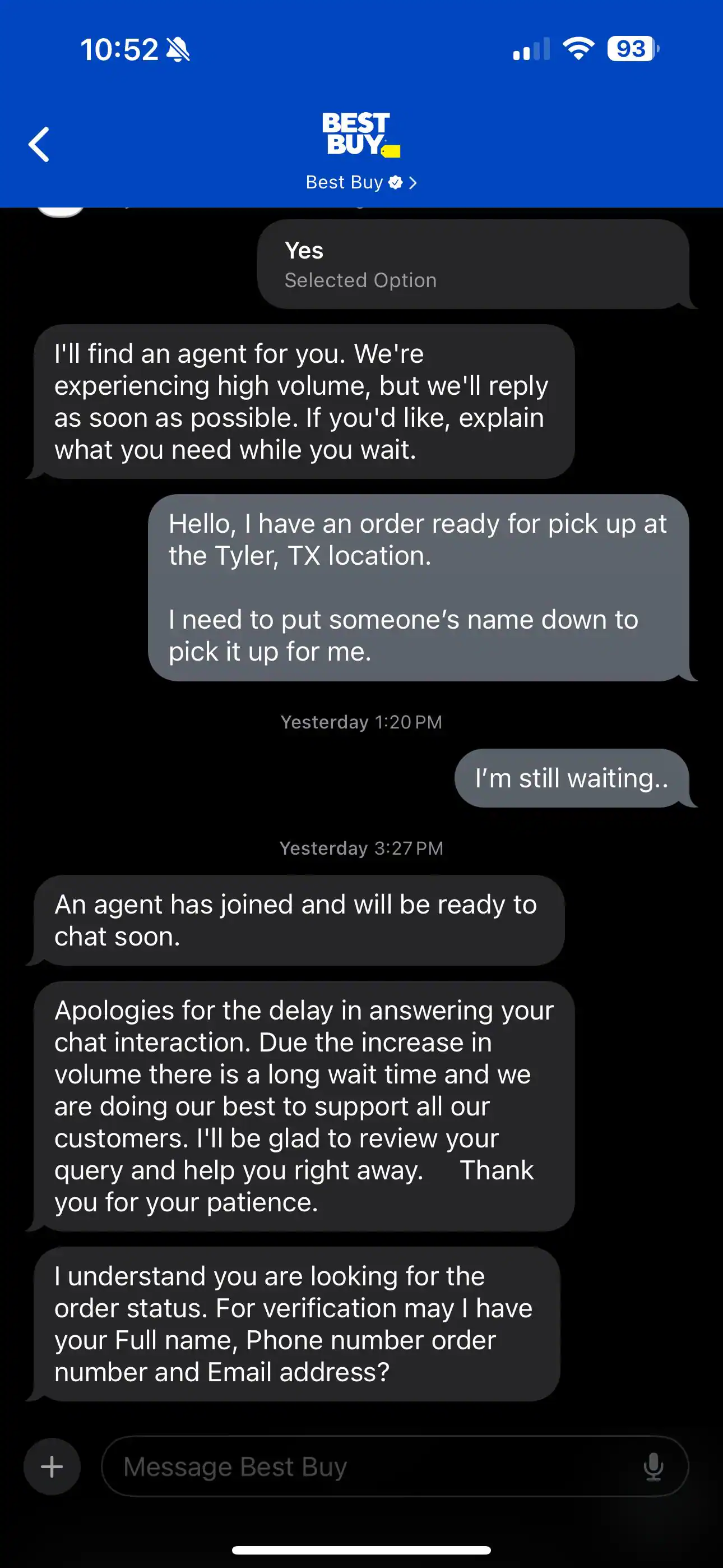Start voice dictation with the microphone icon
This screenshot has width=723, height=1568.
click(x=655, y=1466)
